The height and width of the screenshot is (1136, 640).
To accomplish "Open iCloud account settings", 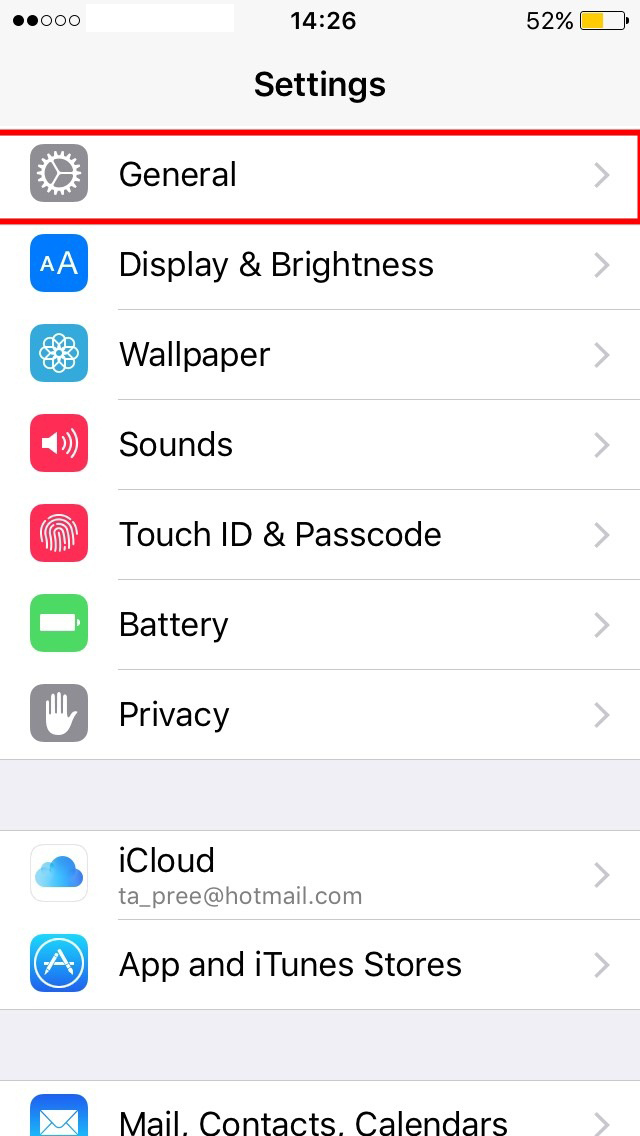I will [320, 875].
